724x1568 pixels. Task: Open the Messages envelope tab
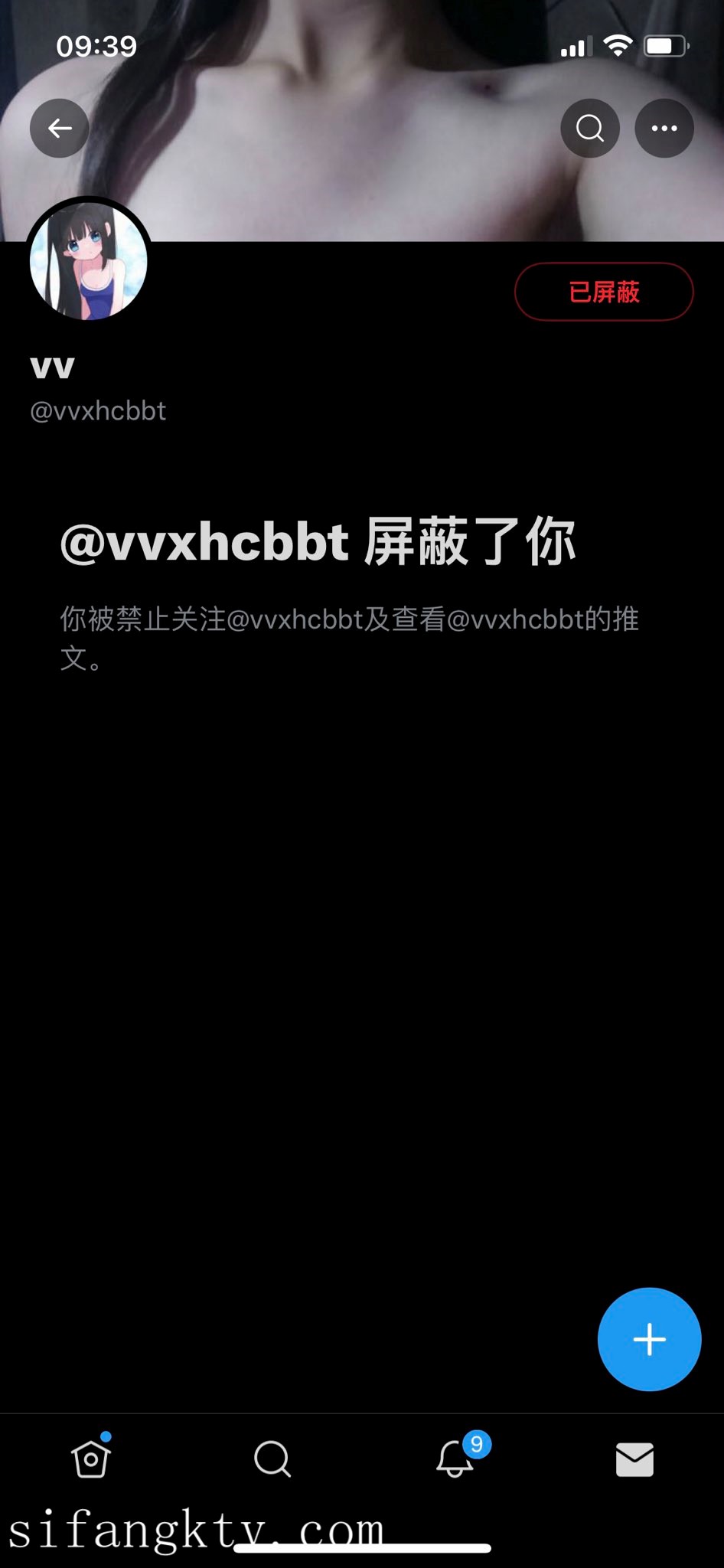point(634,1459)
